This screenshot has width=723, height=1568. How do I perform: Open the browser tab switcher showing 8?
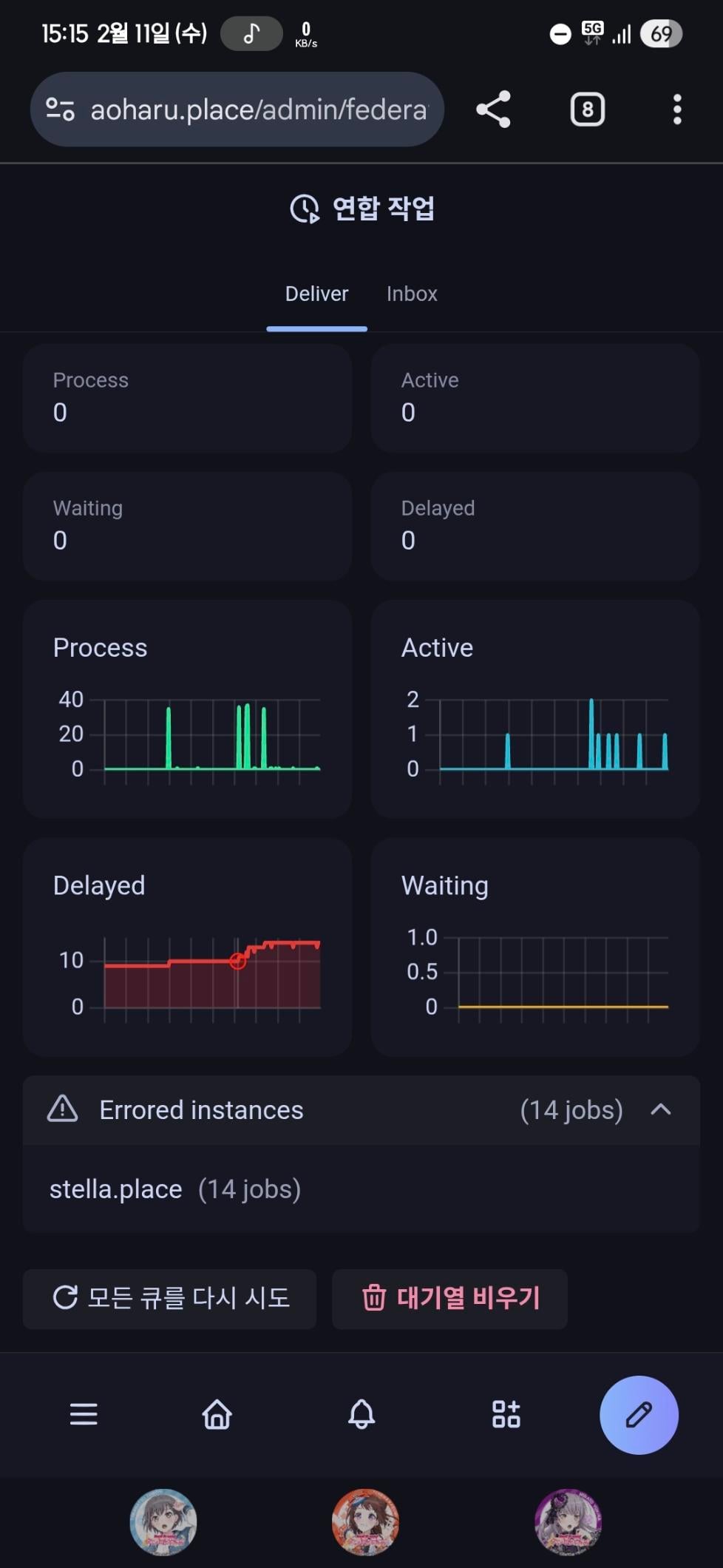[588, 109]
